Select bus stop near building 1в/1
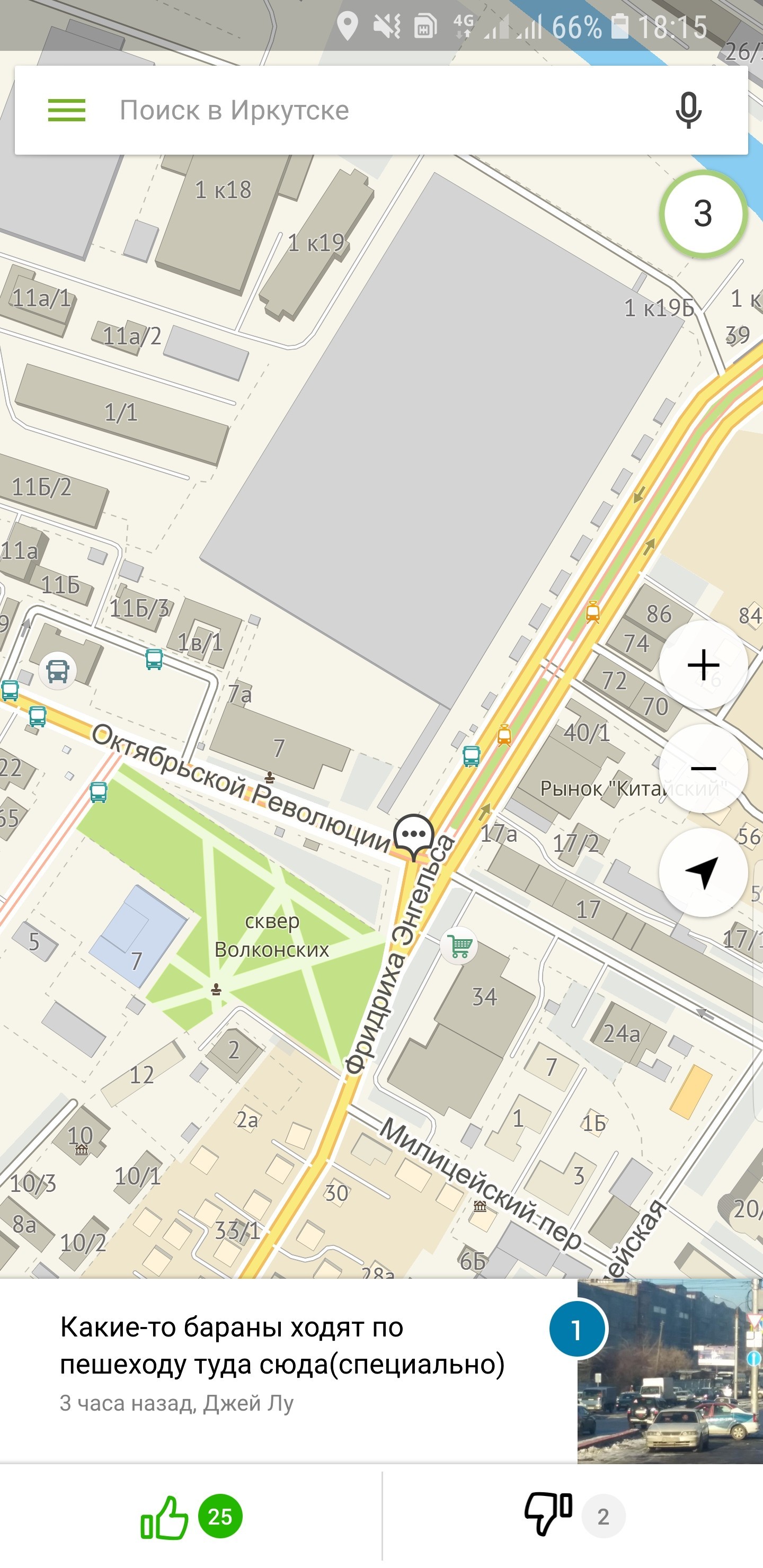Screen dimensions: 763x1568 (x=154, y=658)
